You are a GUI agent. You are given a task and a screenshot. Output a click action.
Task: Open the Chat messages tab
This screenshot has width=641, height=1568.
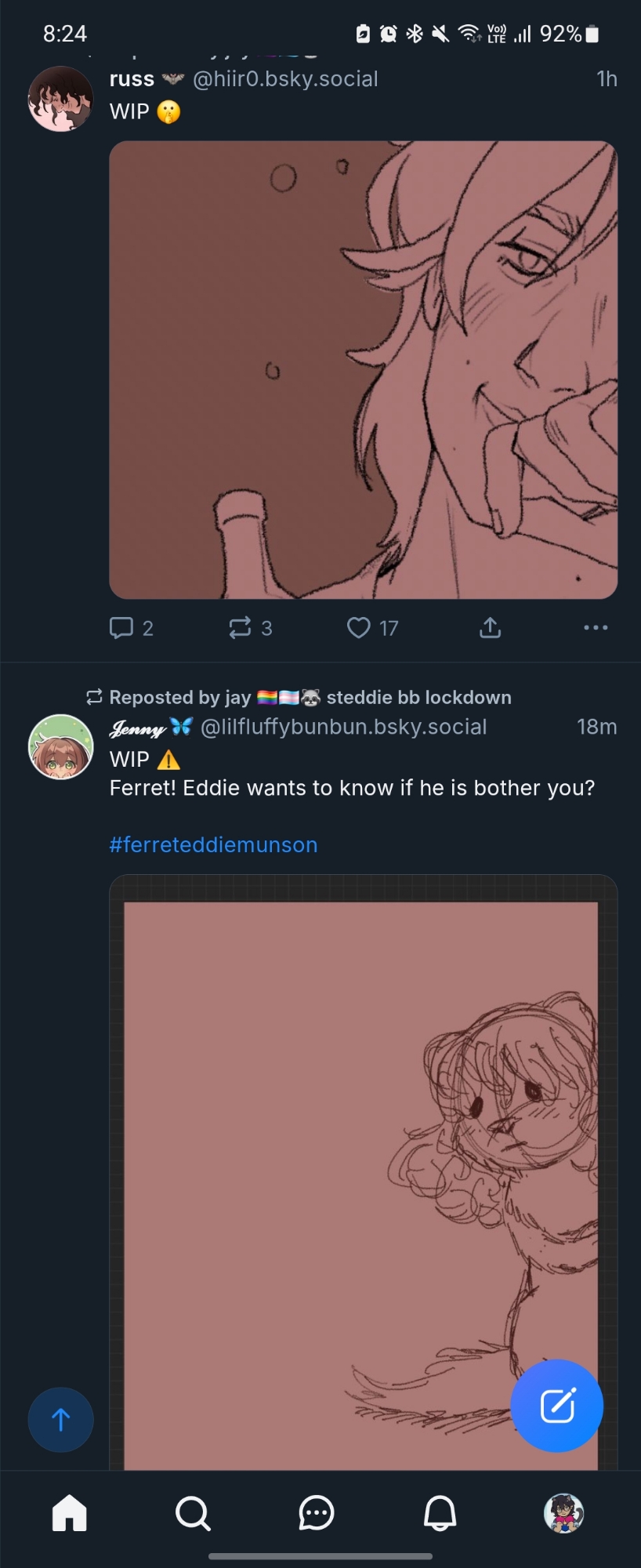point(317,1513)
